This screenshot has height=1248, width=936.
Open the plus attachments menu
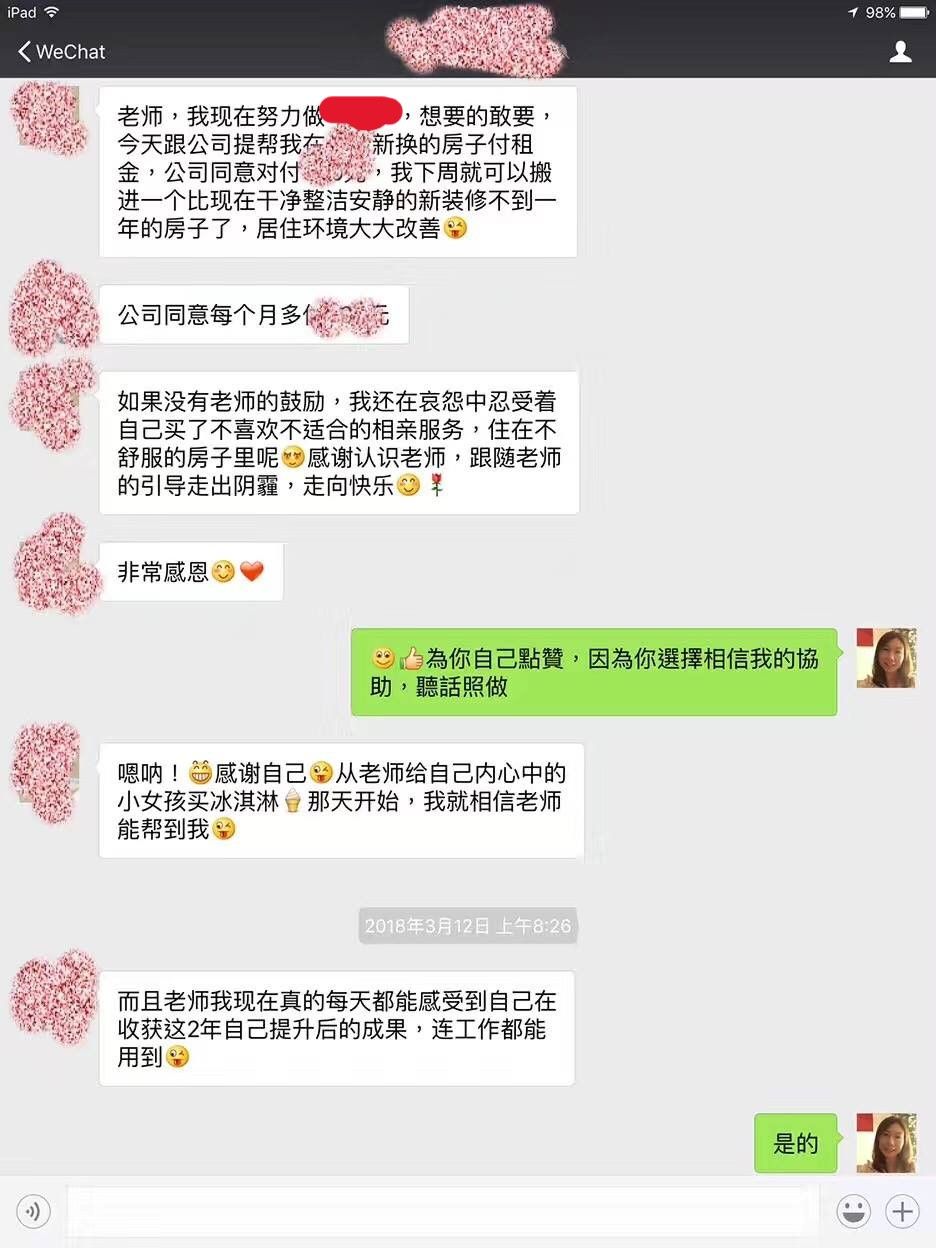902,1212
